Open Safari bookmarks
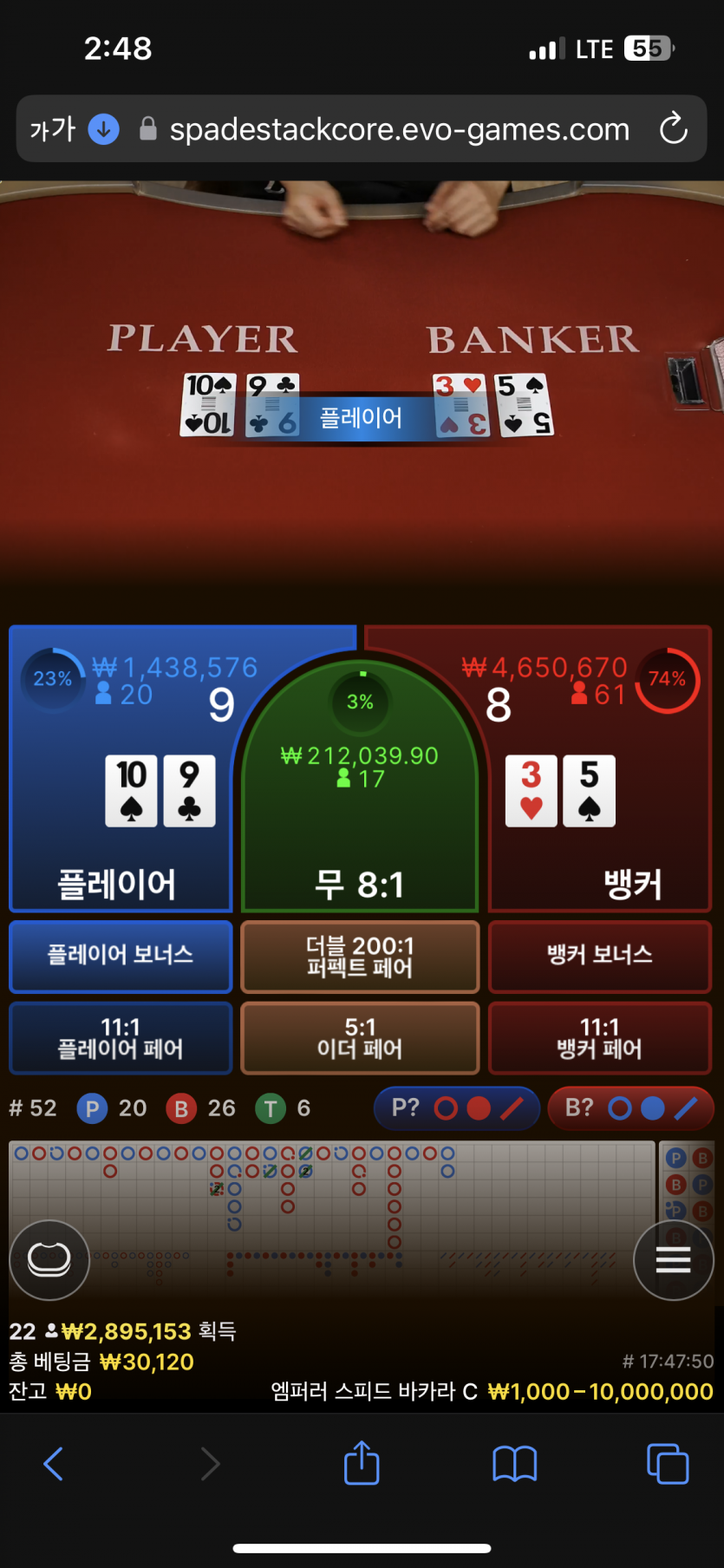Image resolution: width=724 pixels, height=1568 pixels. (x=515, y=1464)
